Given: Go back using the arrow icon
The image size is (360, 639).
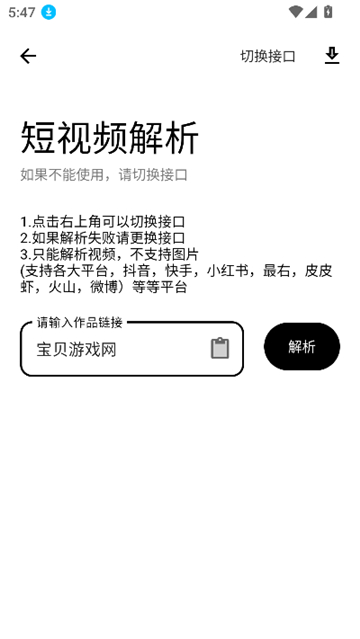Looking at the screenshot, I should pos(28,56).
